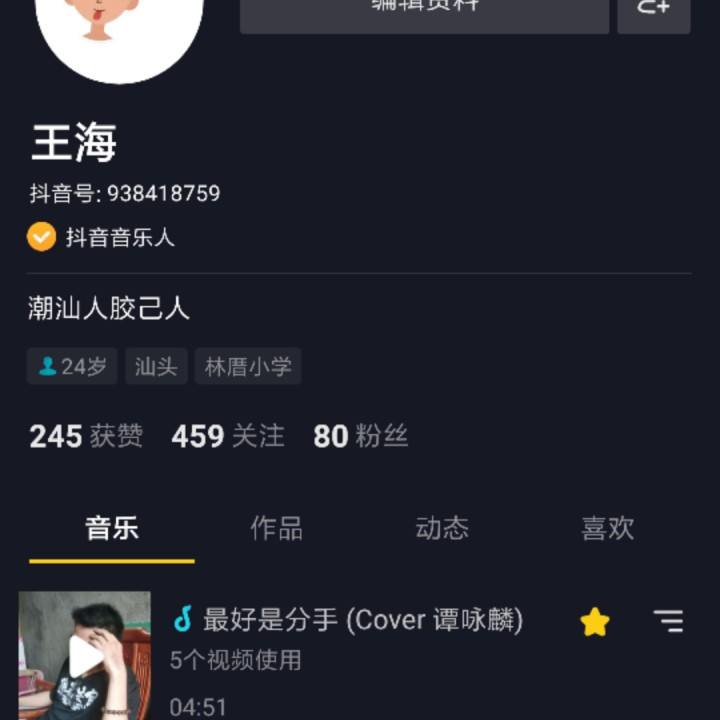The image size is (720, 720).
Task: Tap the 245 获赞 likes count
Action: click(86, 436)
